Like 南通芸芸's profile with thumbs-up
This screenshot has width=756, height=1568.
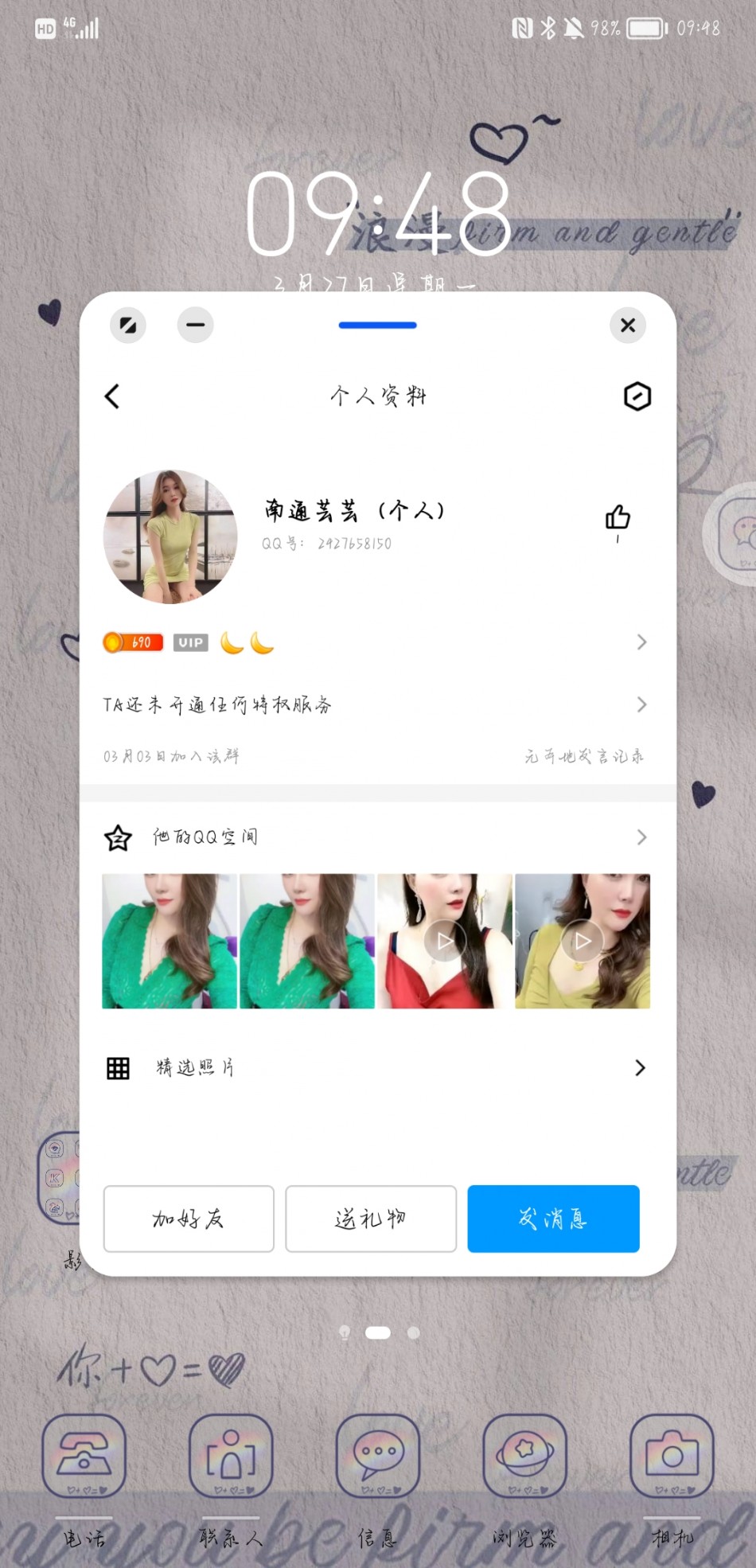coord(618,518)
